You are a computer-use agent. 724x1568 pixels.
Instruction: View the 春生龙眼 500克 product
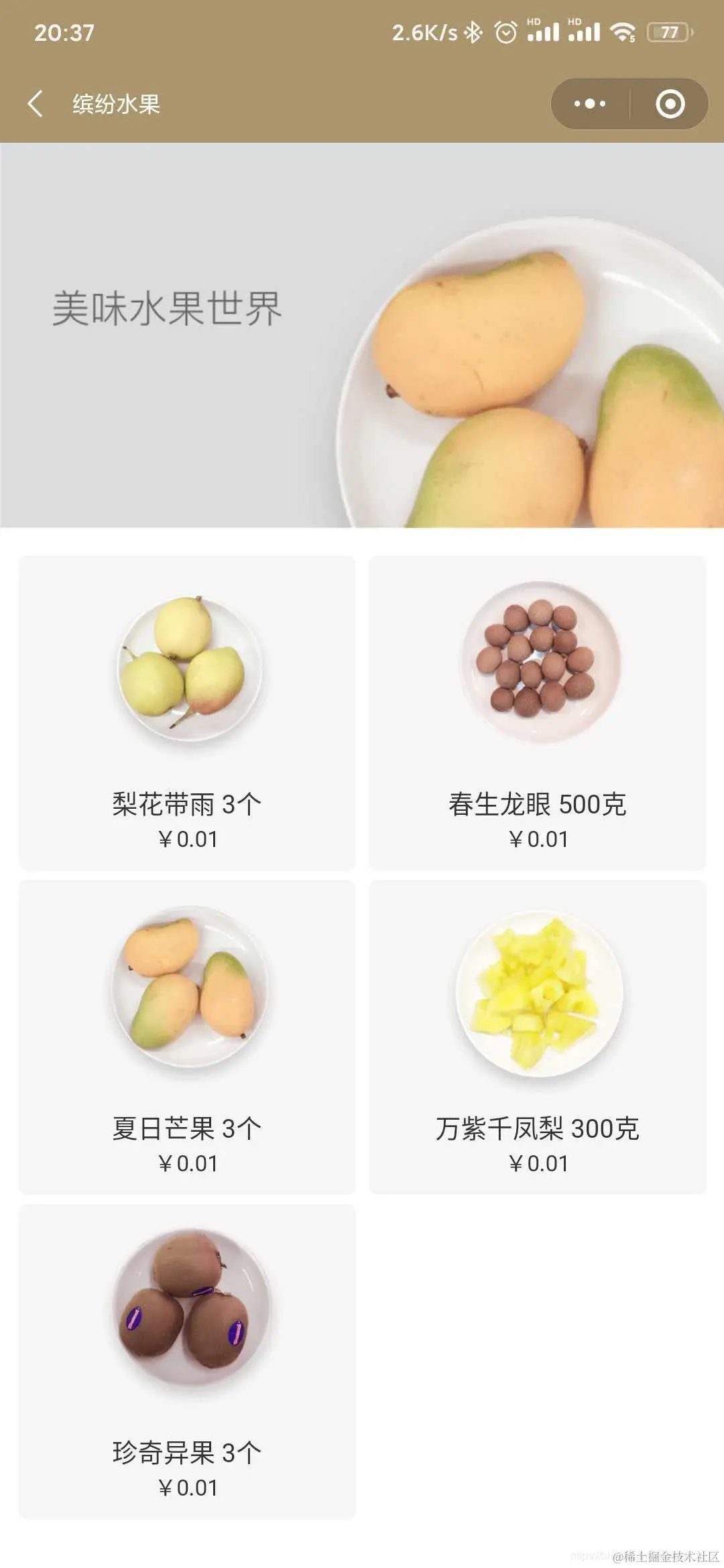point(537,712)
